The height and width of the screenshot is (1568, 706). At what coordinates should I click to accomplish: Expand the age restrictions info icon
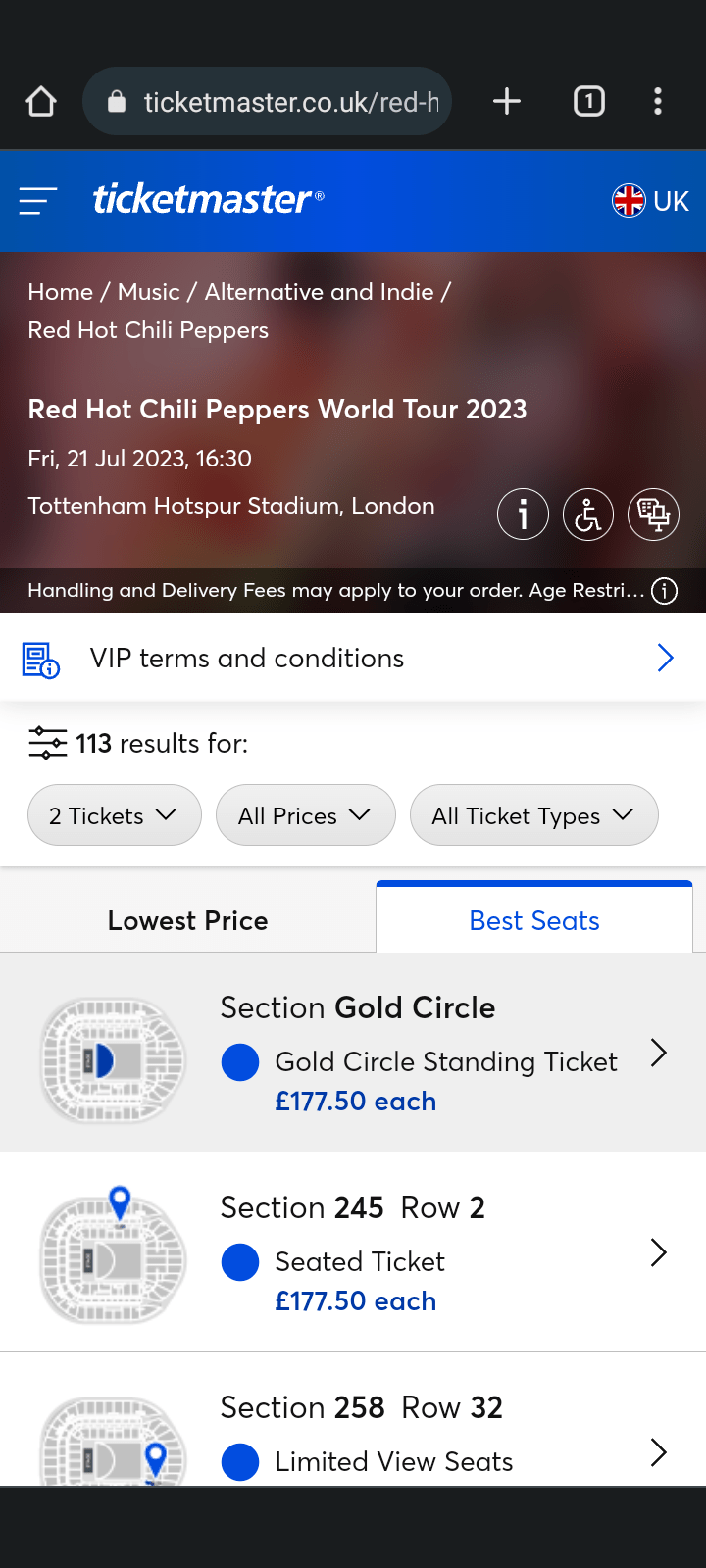(x=664, y=591)
